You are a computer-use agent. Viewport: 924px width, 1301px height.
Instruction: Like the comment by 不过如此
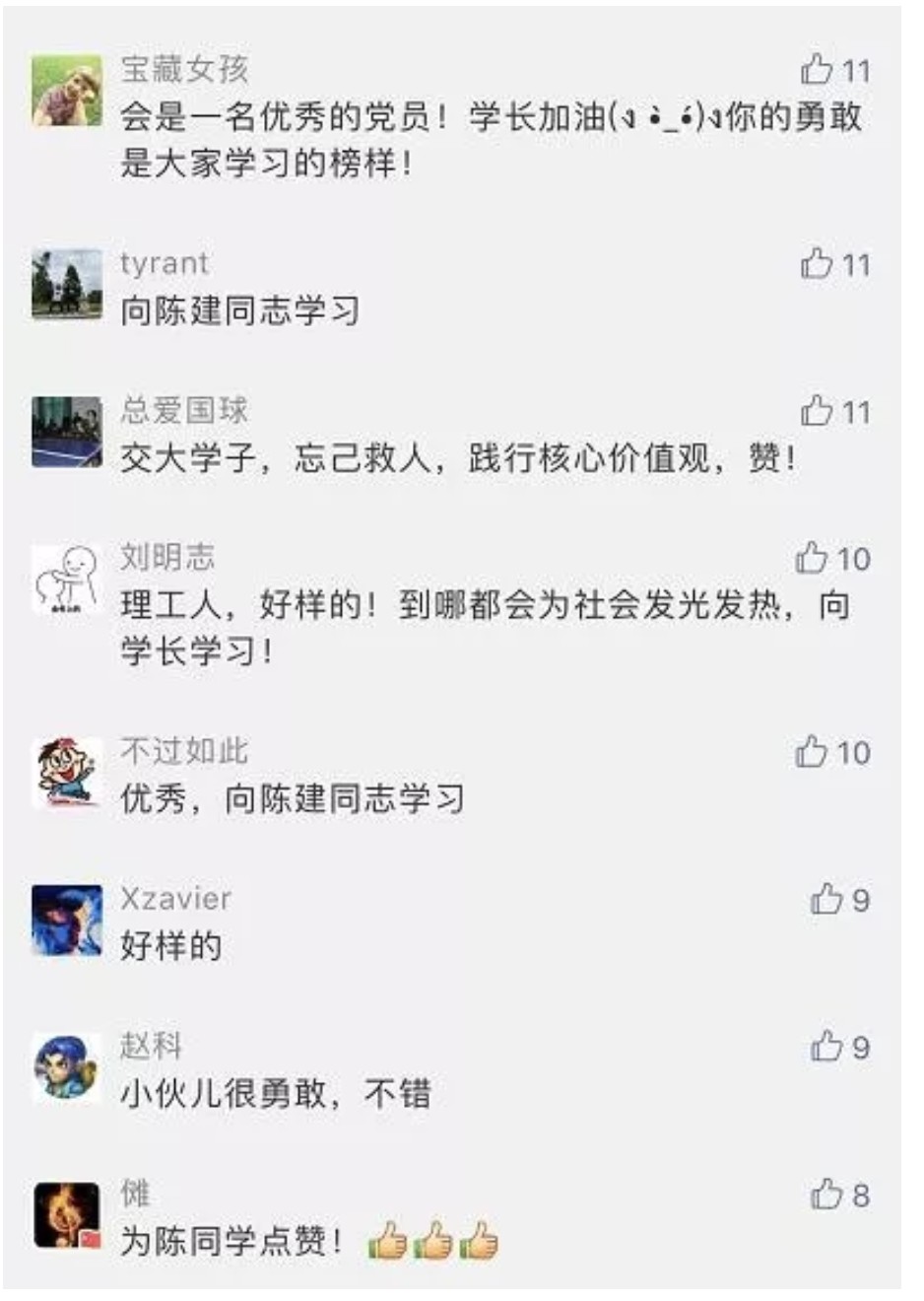812,752
